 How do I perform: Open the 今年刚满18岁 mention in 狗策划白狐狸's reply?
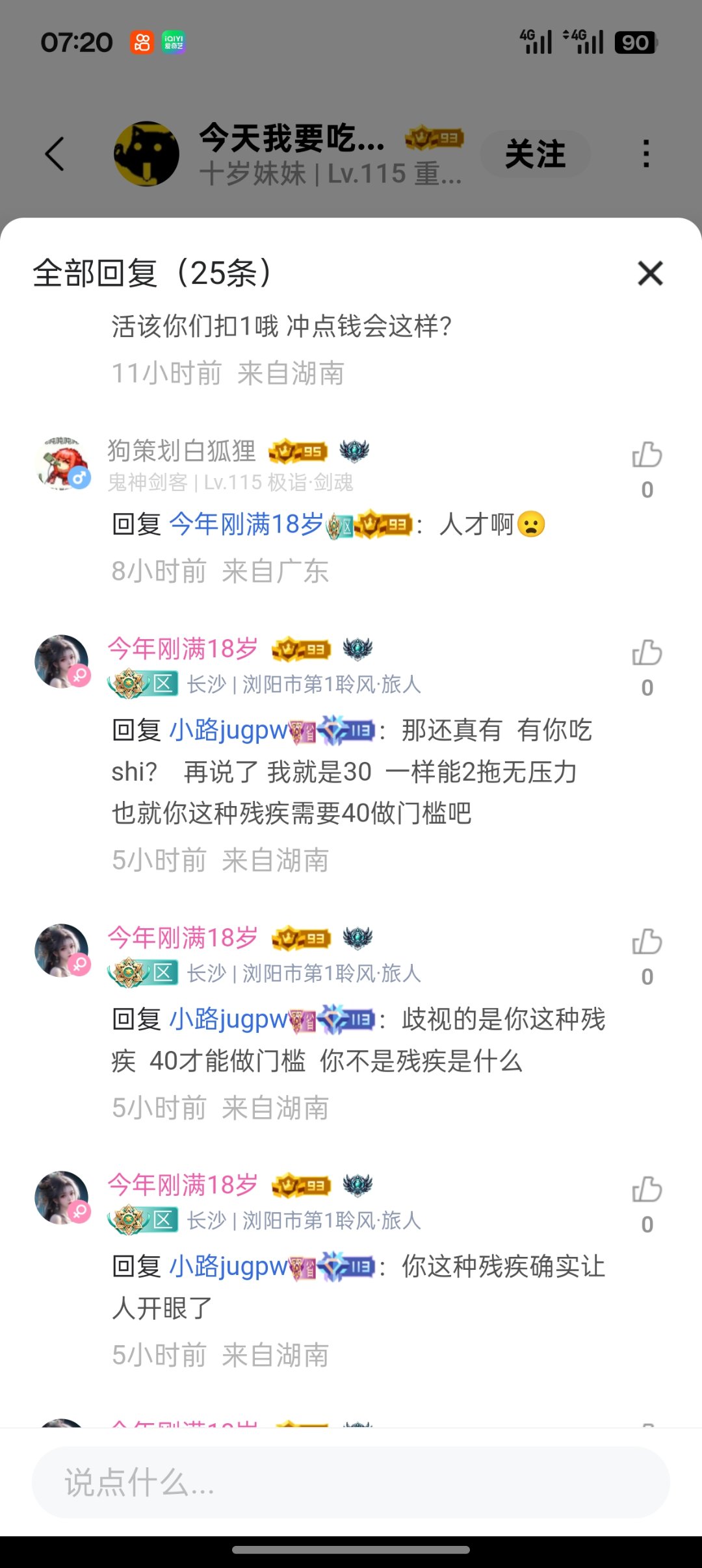(246, 524)
